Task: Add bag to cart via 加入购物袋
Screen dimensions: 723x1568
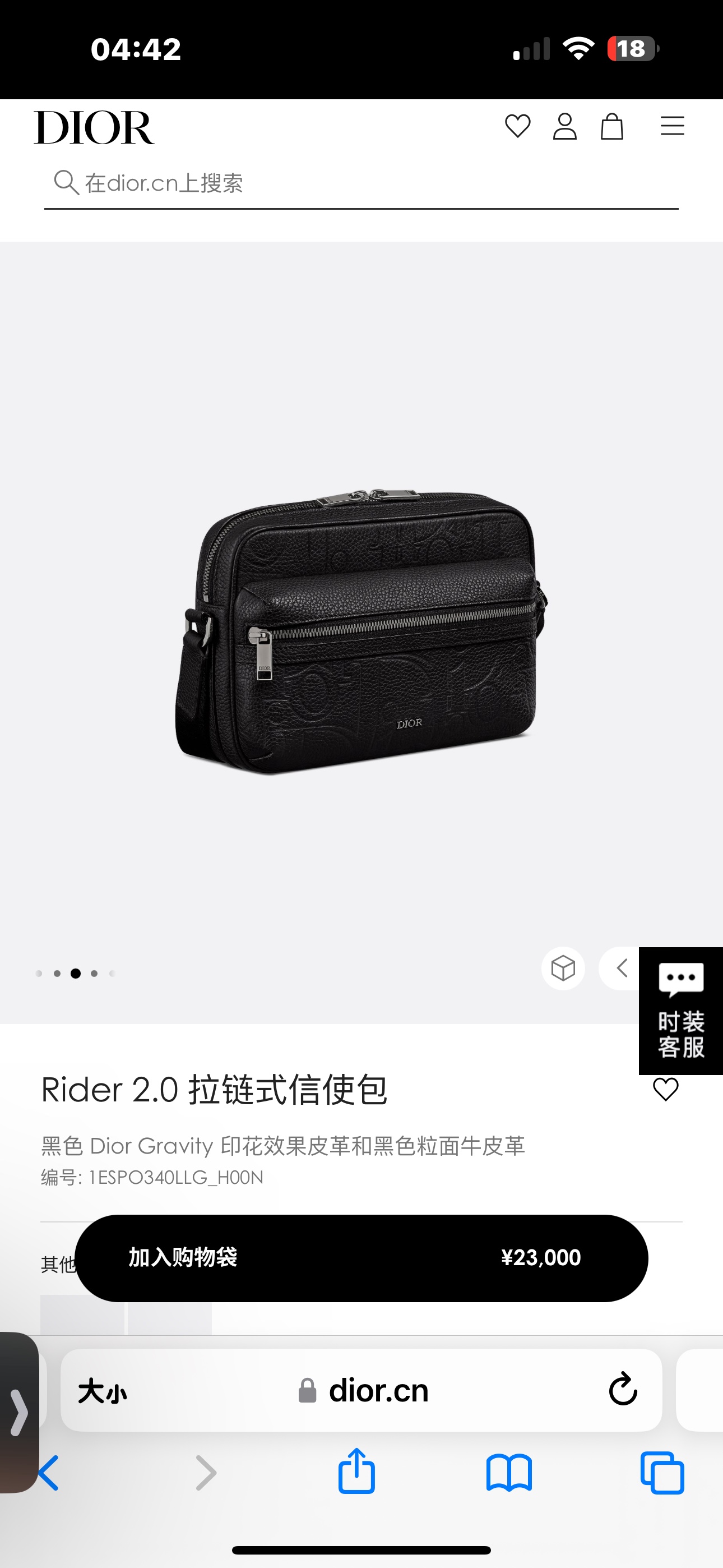Action: pos(361,1257)
